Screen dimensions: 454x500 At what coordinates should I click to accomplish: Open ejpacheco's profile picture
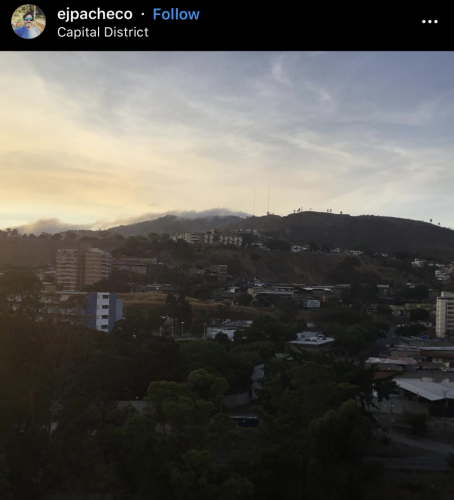coord(28,22)
